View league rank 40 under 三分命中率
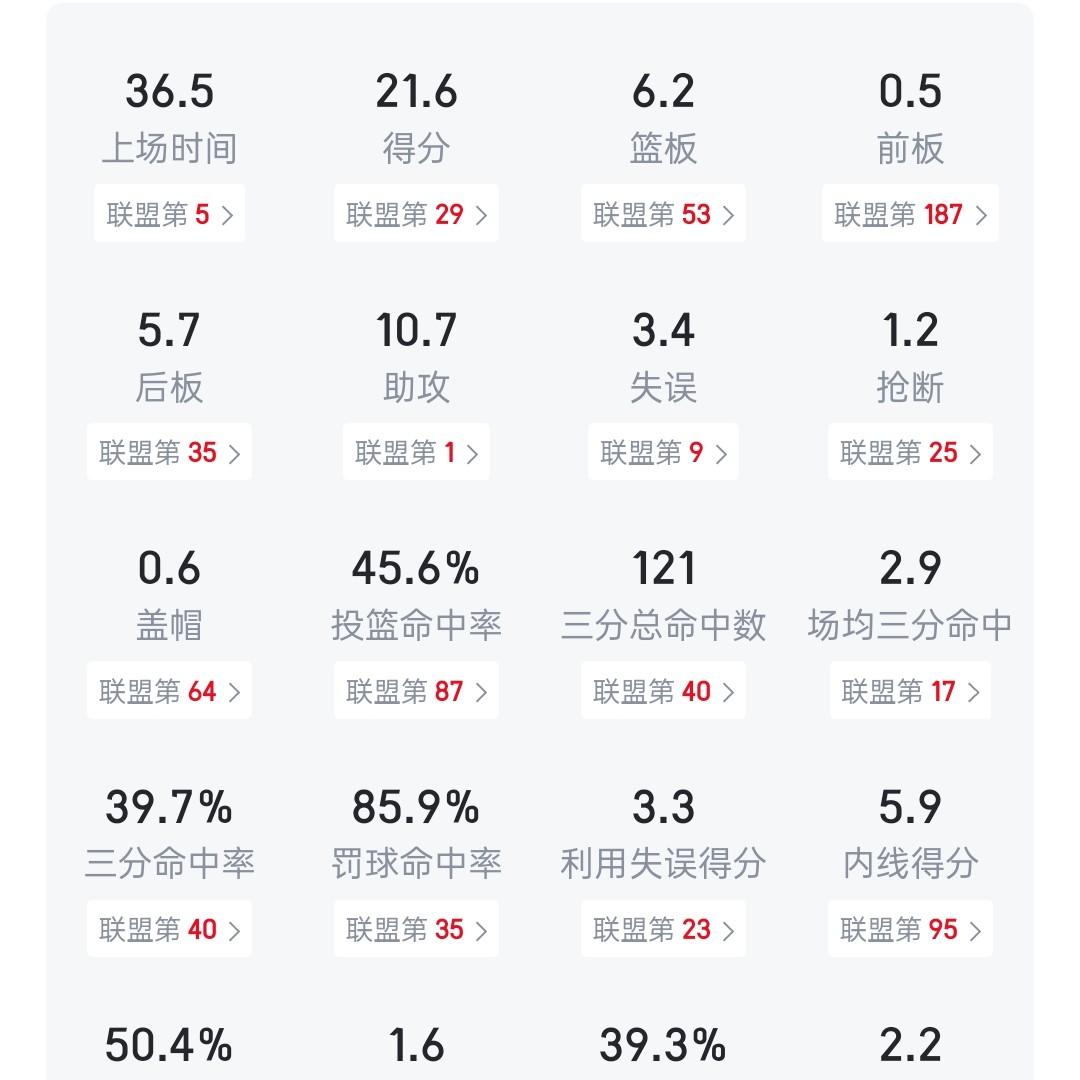The width and height of the screenshot is (1080, 1080). 169,929
